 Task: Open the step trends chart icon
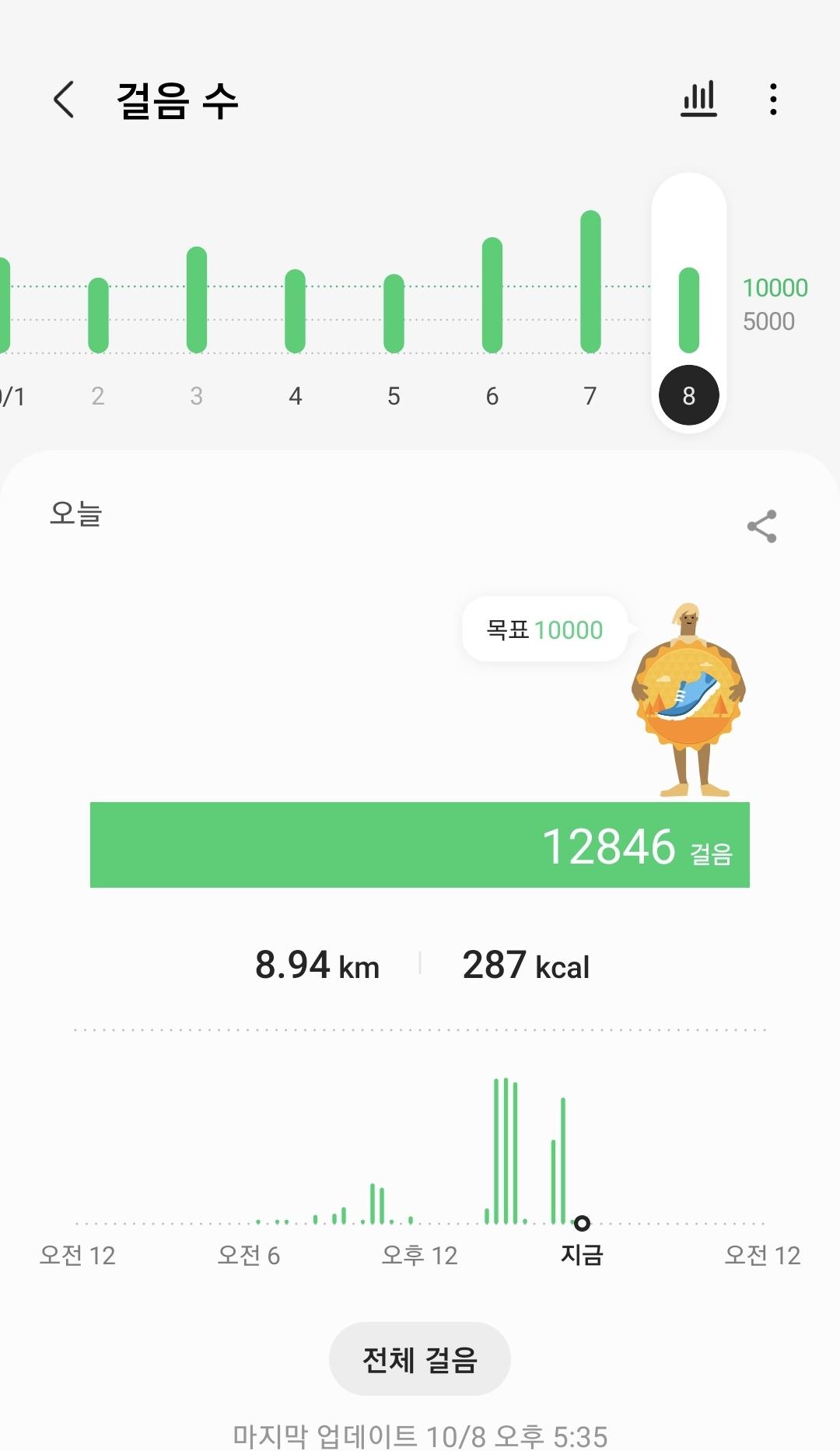click(698, 100)
